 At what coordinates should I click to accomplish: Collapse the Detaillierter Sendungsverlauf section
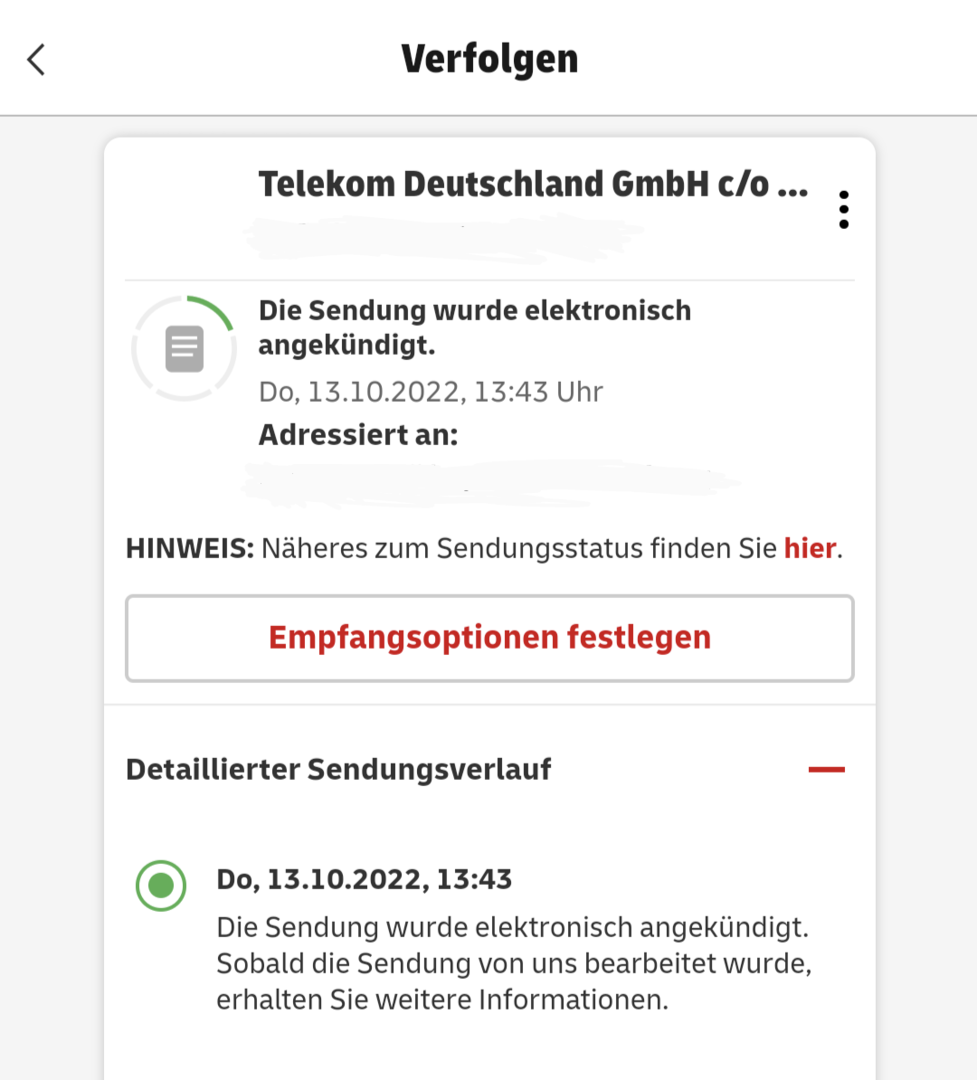pyautogui.click(x=826, y=769)
